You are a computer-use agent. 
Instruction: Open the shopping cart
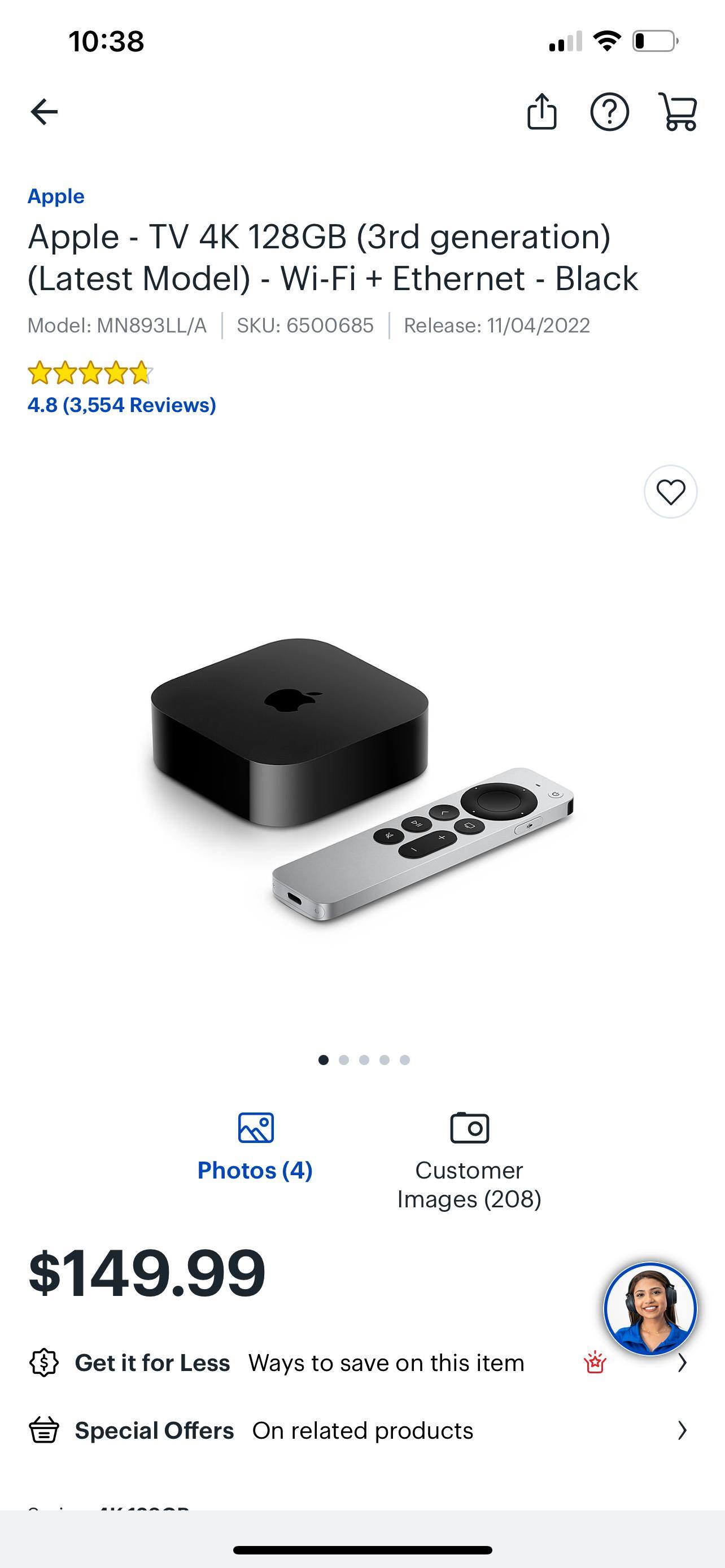click(x=678, y=112)
